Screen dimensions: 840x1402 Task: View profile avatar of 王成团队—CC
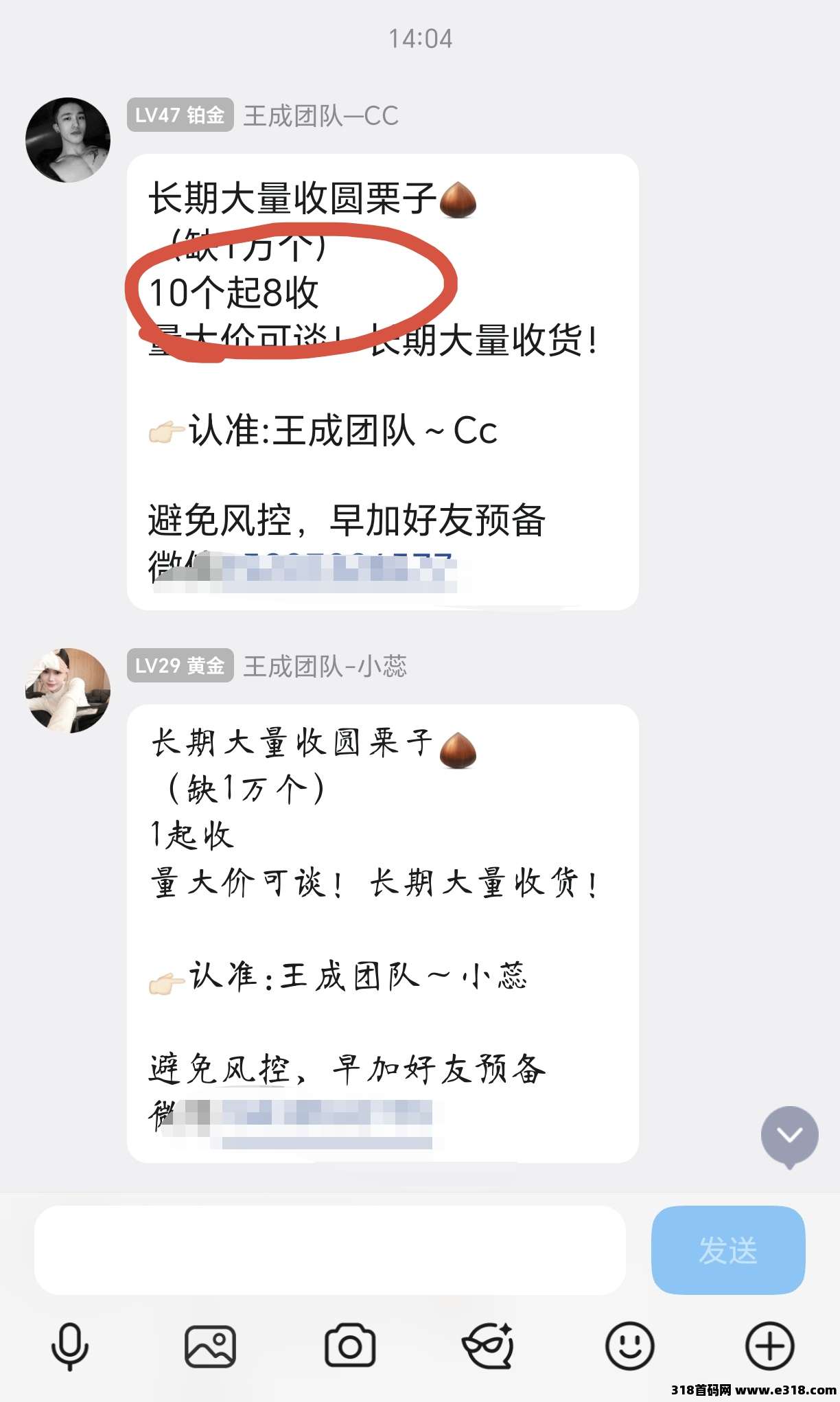[68, 140]
